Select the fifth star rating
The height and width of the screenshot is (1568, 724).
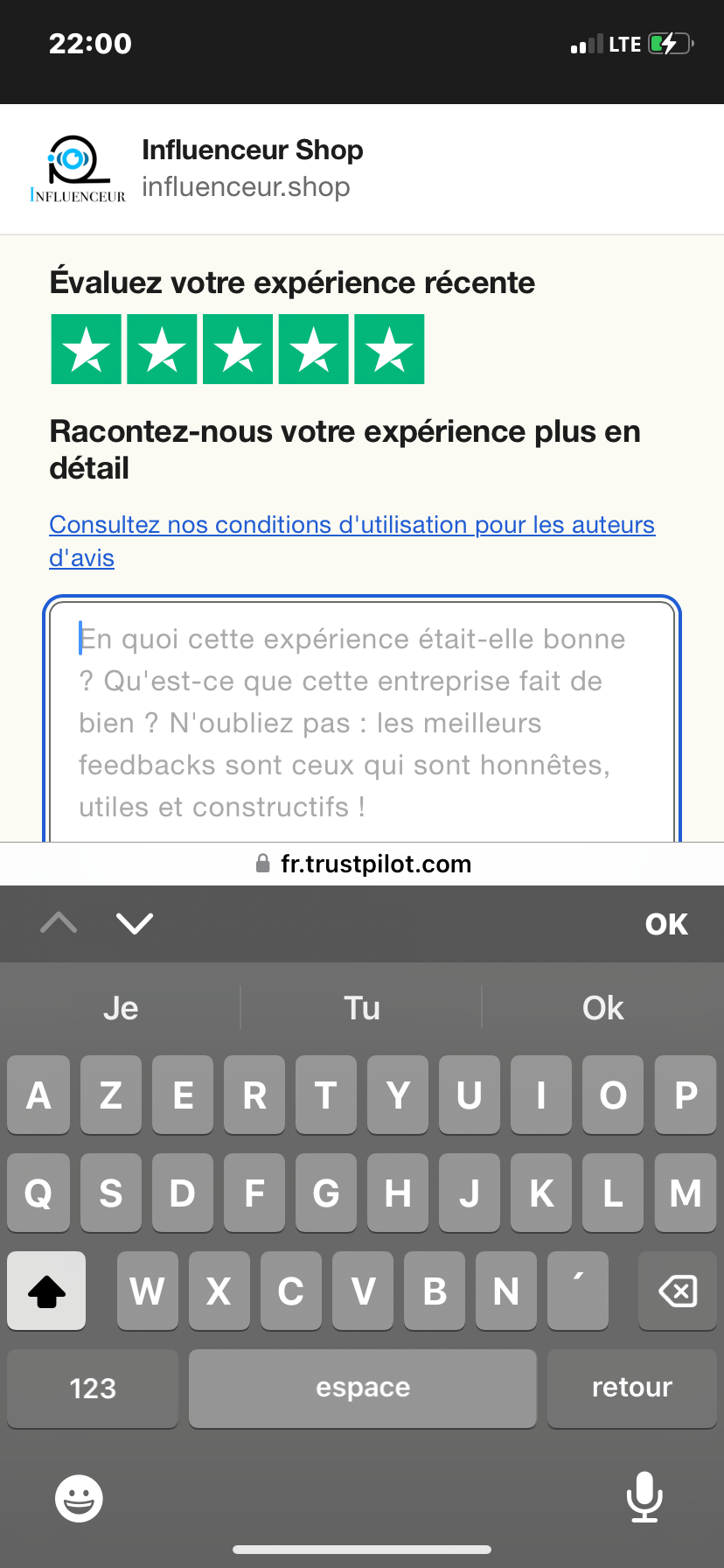click(389, 349)
